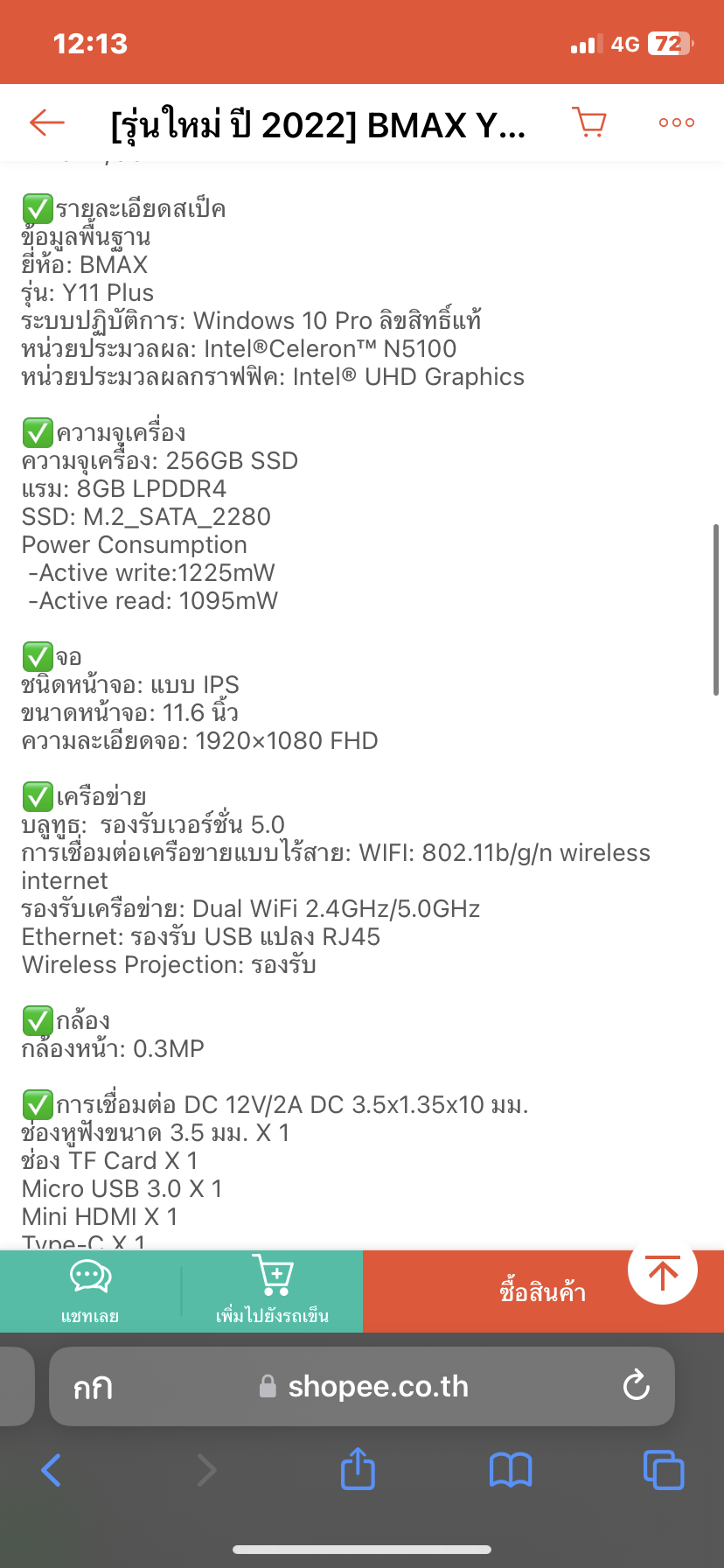Go back using the orange arrow
This screenshot has height=1568, width=724.
click(x=47, y=122)
